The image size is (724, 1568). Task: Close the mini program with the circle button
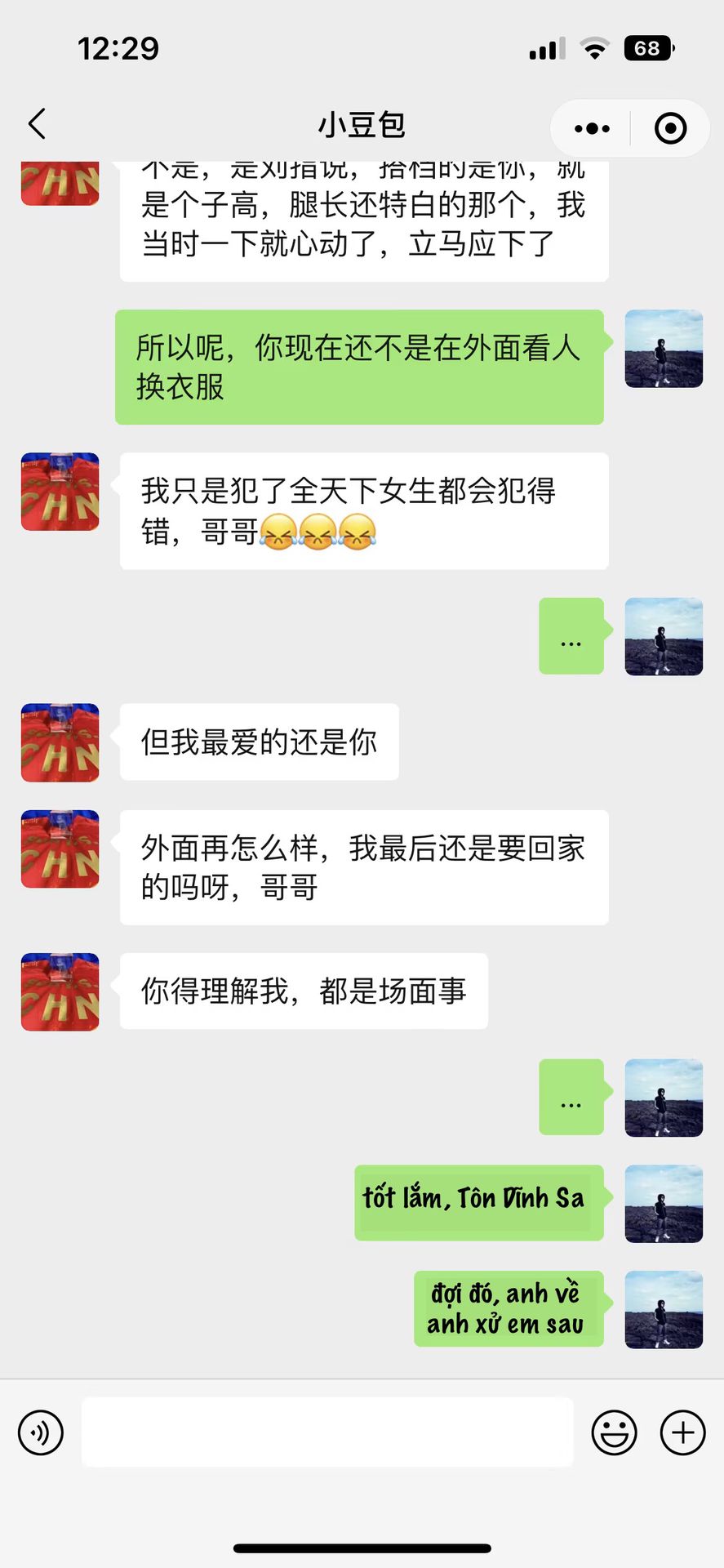click(x=670, y=128)
